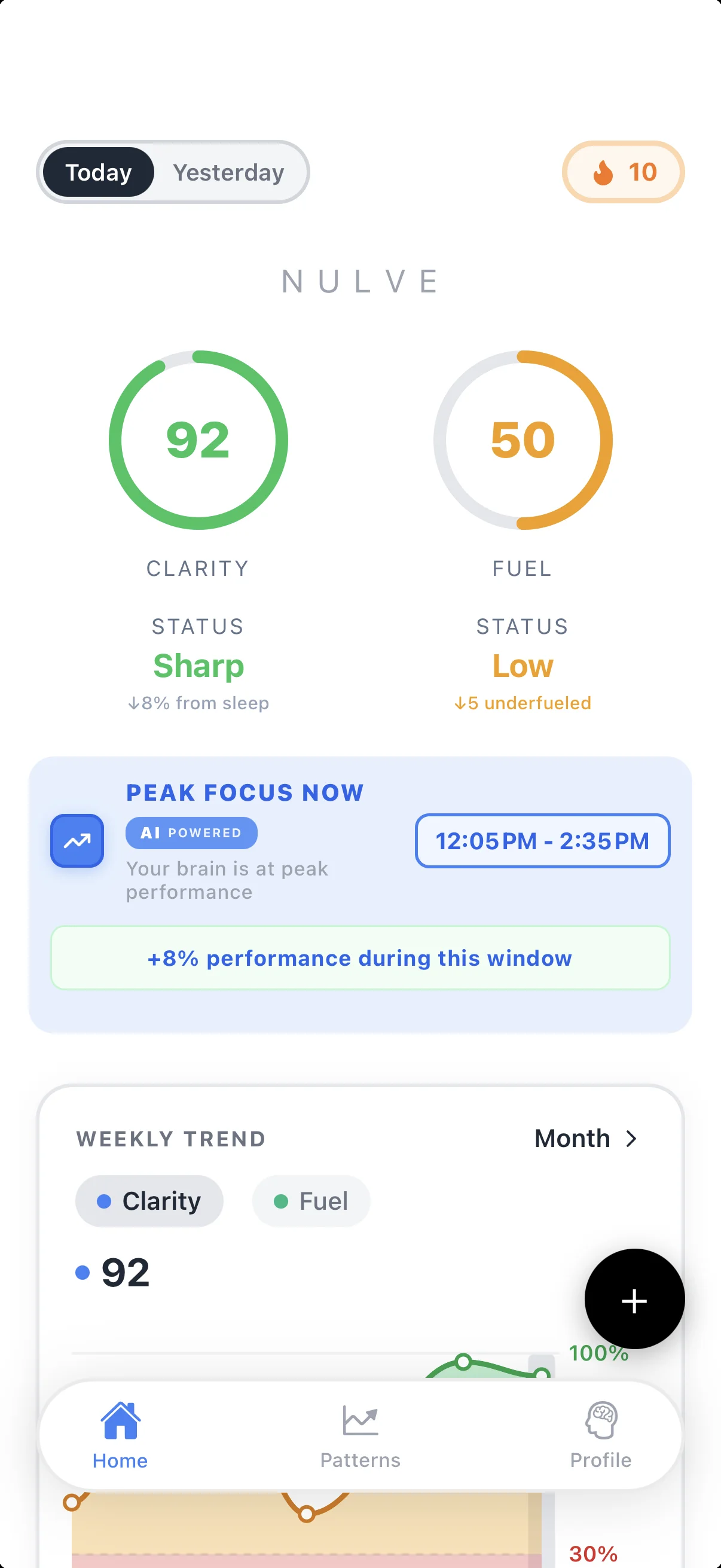The image size is (721, 1568).
Task: Select the Fuel trend chip
Action: tap(311, 1201)
